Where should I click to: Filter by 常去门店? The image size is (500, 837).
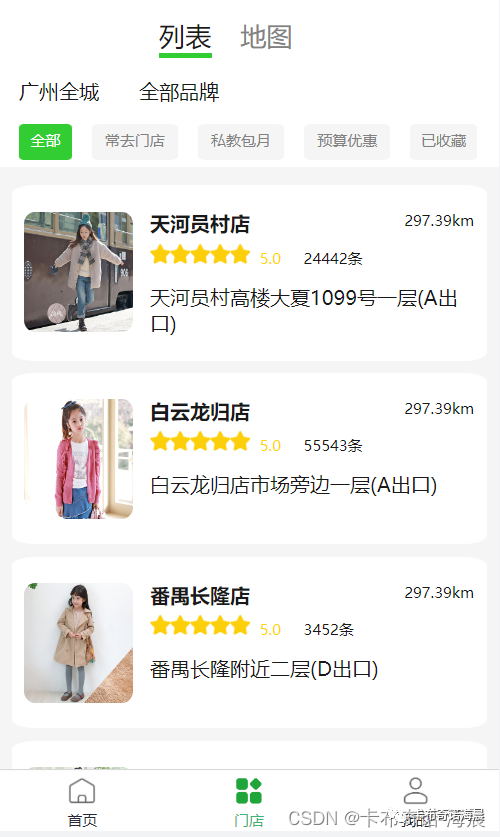click(134, 141)
